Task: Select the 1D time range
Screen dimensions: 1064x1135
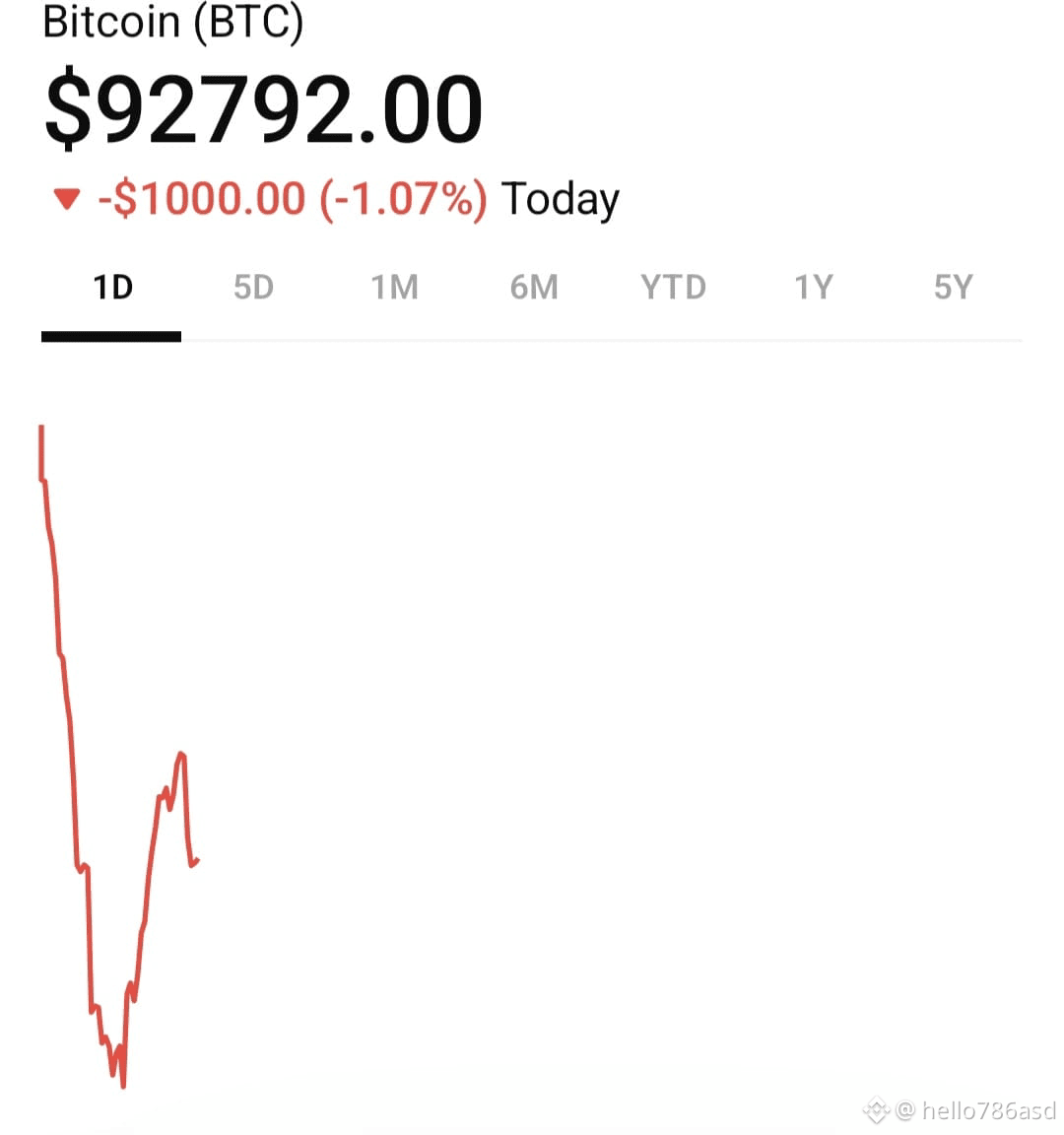Action: [x=112, y=288]
